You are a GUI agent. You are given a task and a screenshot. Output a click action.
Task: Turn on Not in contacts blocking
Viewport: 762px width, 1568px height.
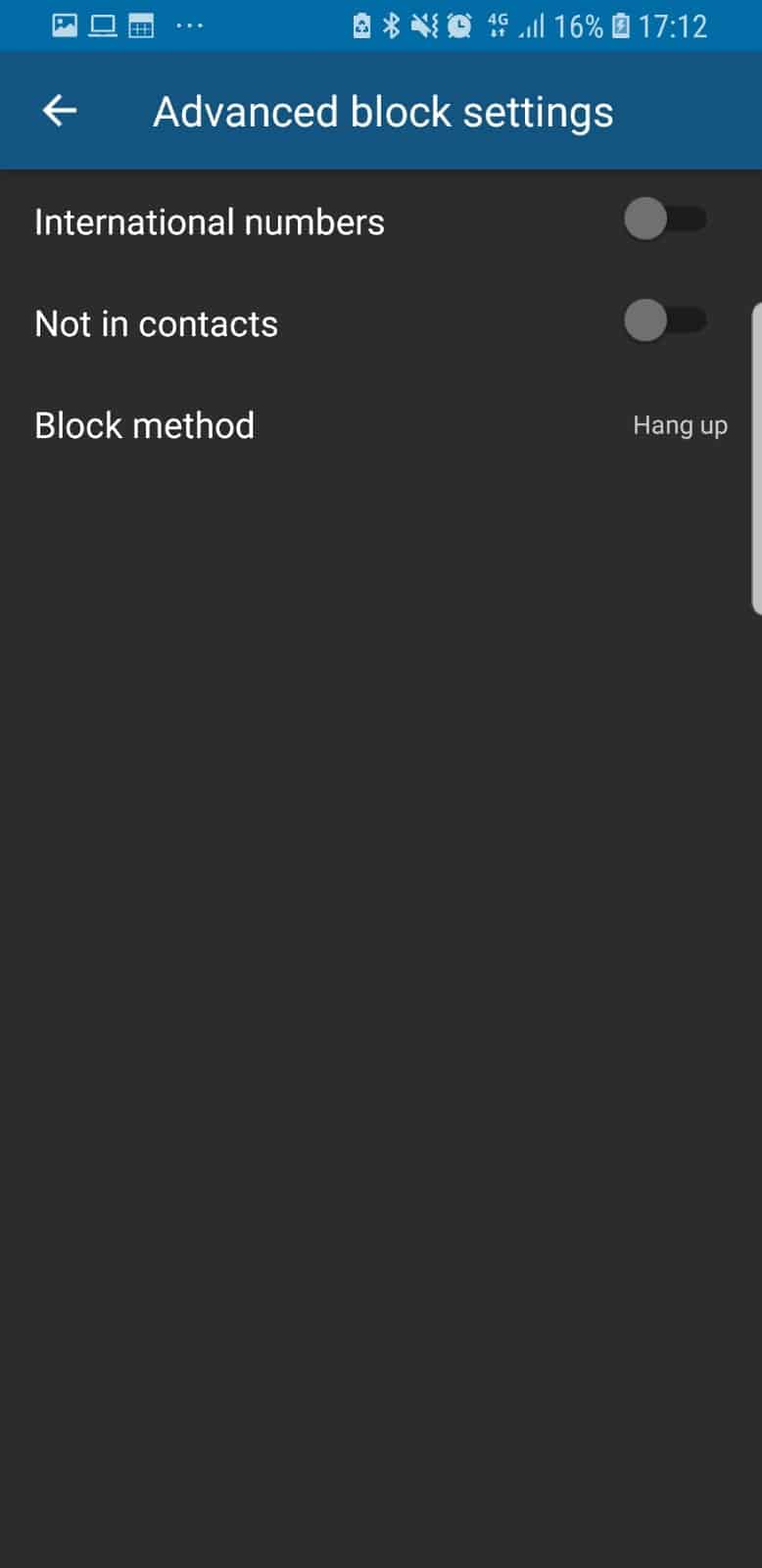(x=665, y=321)
